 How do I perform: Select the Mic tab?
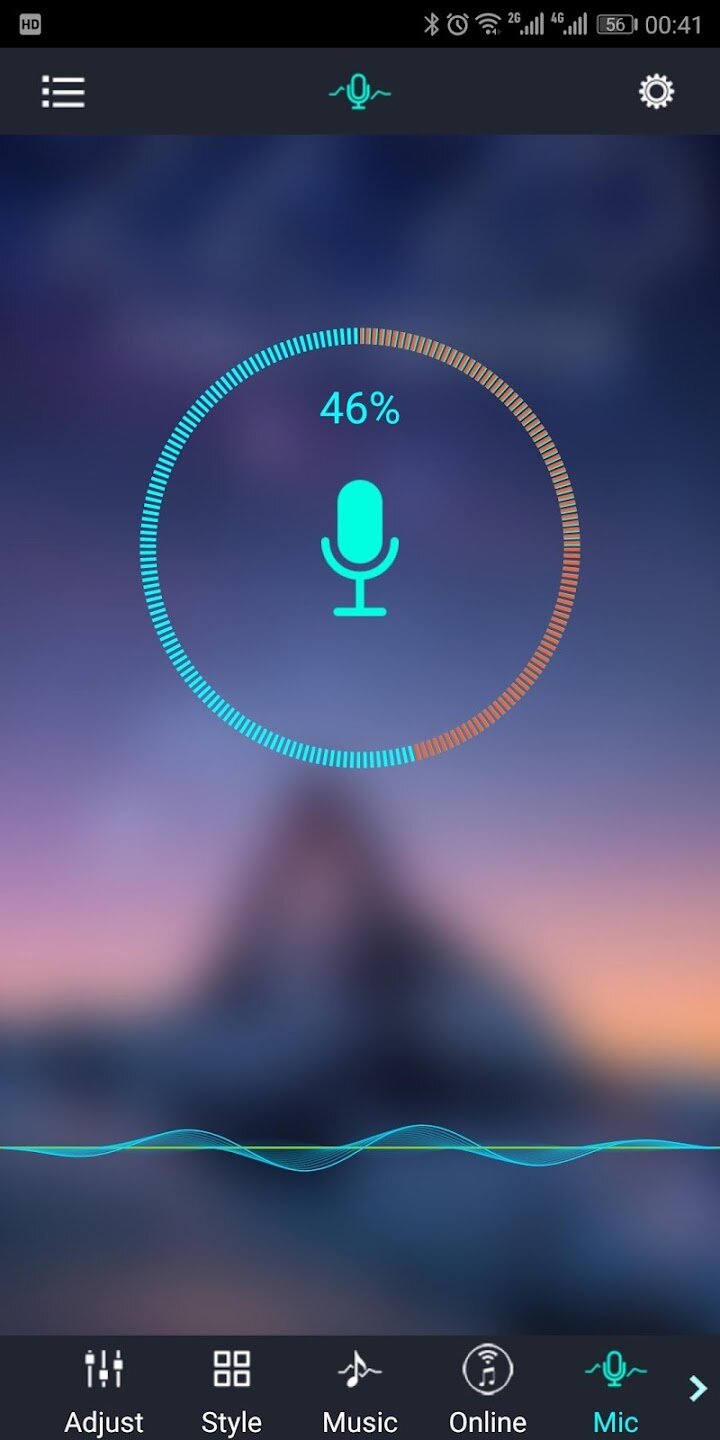[x=615, y=1388]
